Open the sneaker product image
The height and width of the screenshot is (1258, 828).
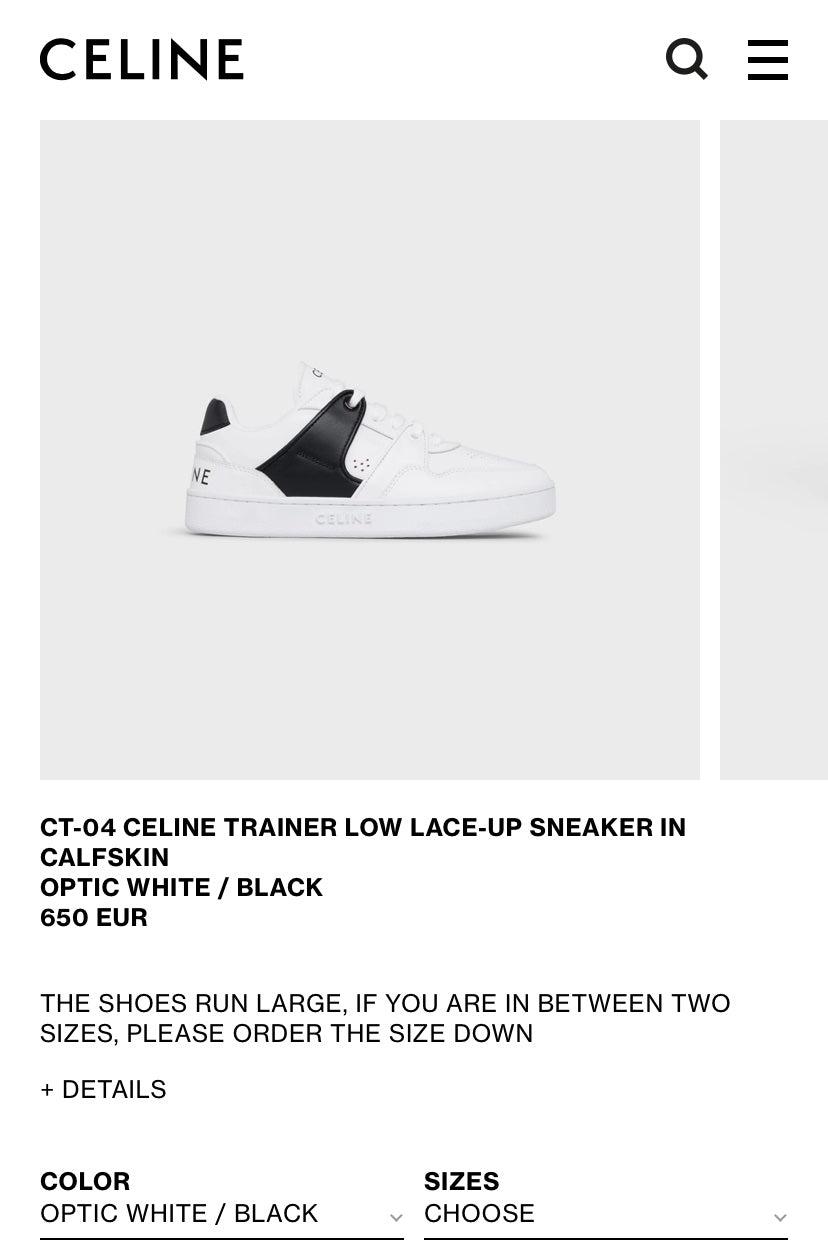point(369,450)
